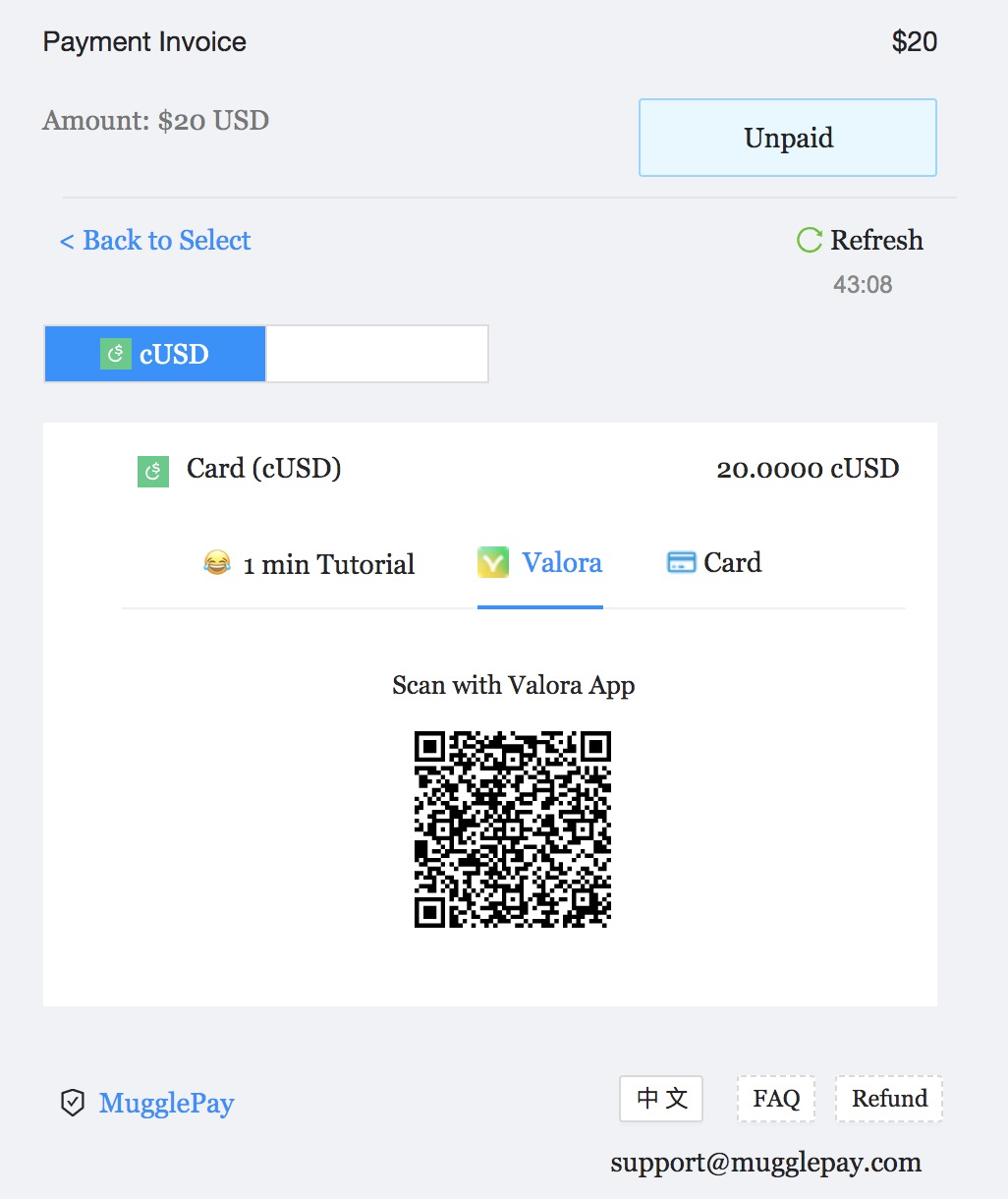Open the Refund option
1008x1199 pixels.
889,1099
